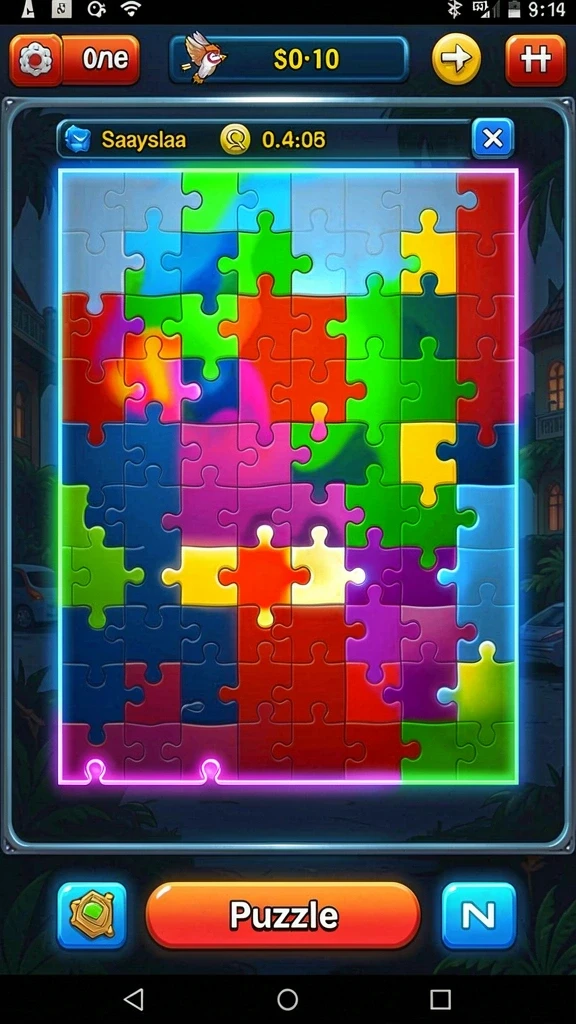Open settings via the gear icon
This screenshot has width=576, height=1024.
[35, 59]
